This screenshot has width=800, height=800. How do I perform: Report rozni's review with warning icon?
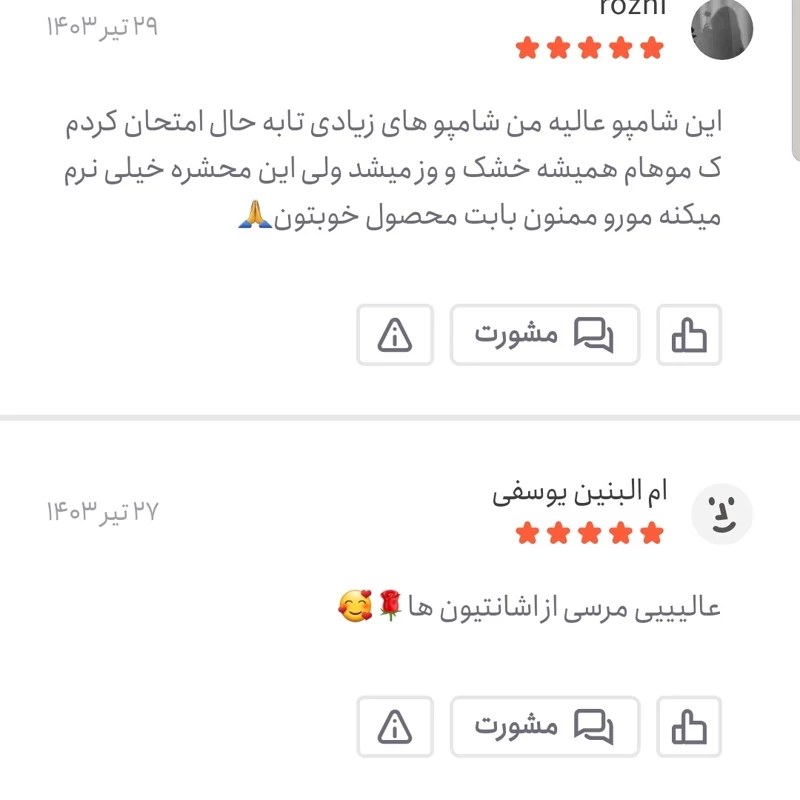pos(395,335)
